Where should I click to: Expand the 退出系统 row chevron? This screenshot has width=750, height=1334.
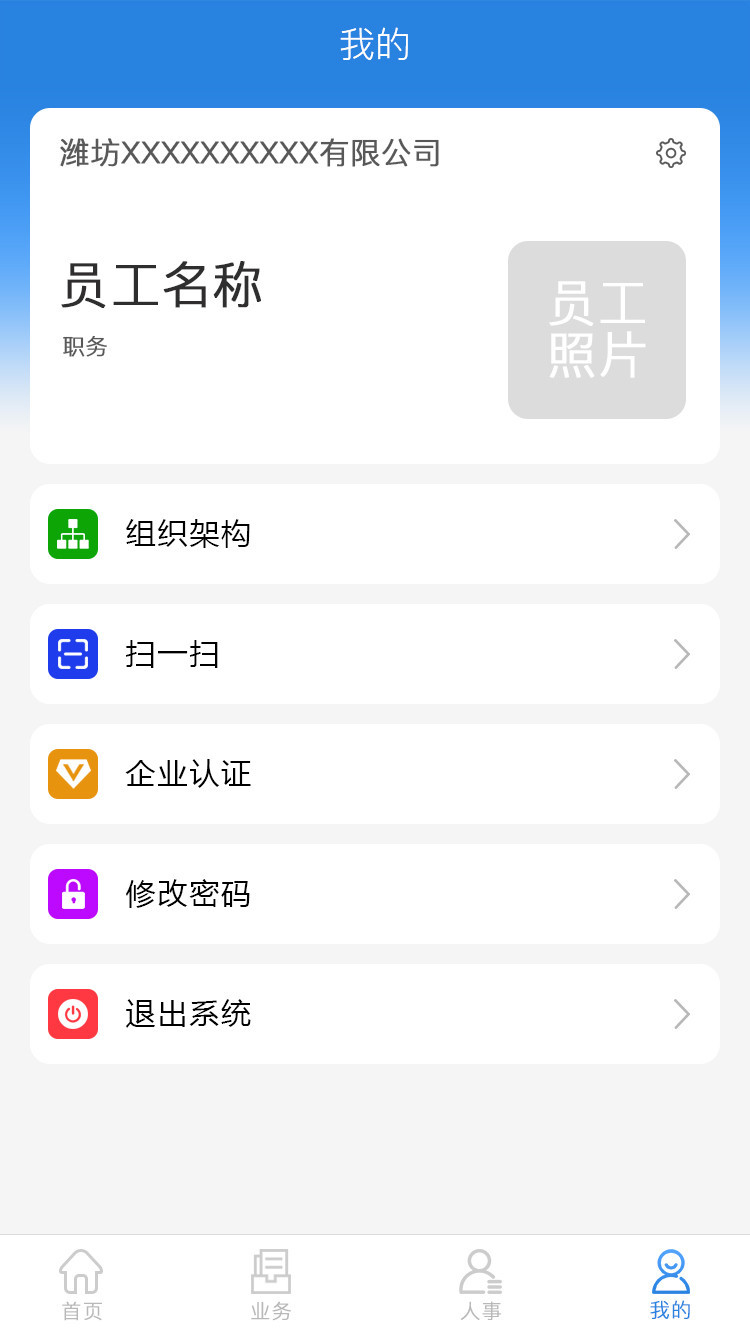tap(681, 1014)
